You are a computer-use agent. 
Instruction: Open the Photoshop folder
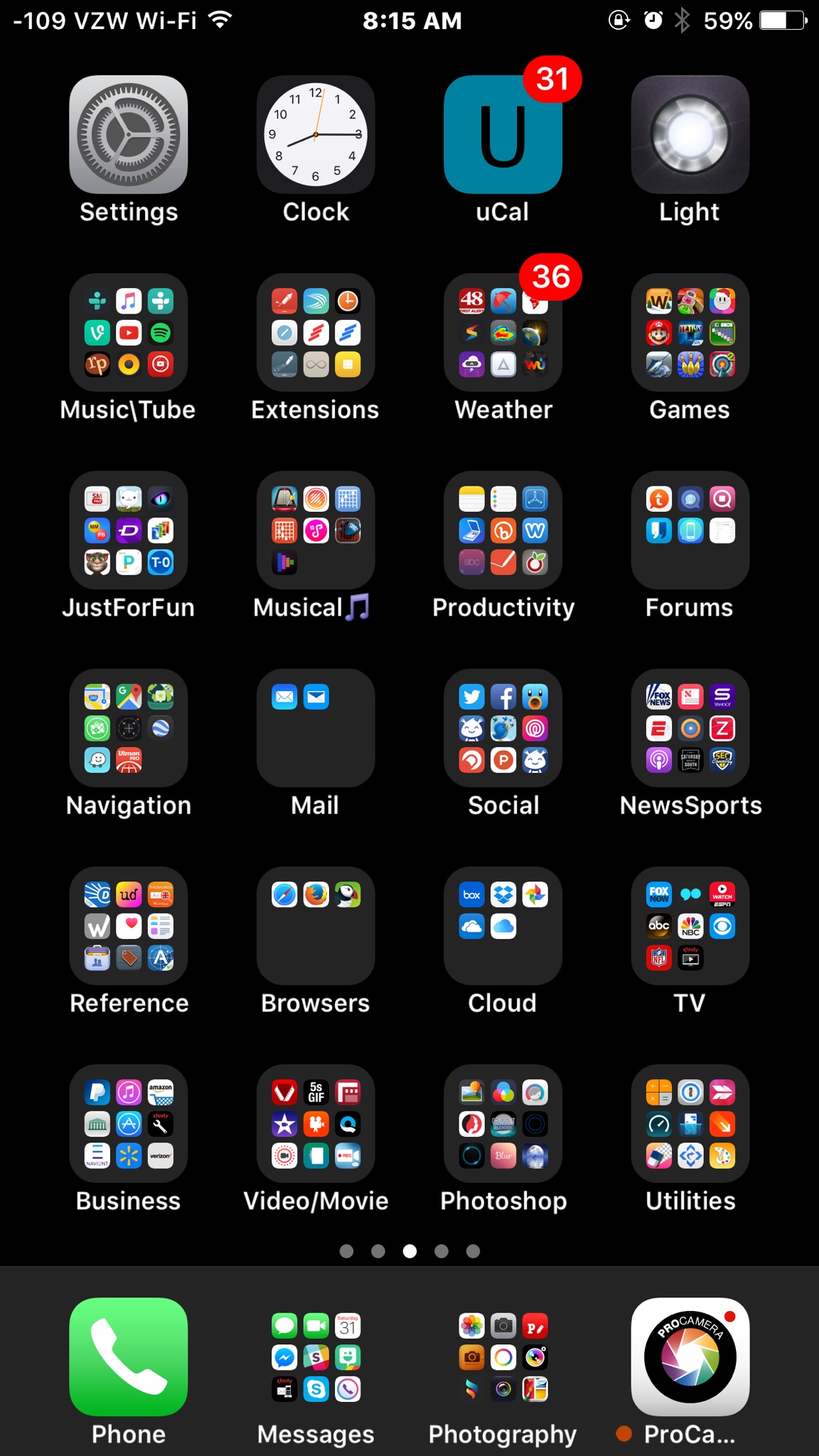503,1123
